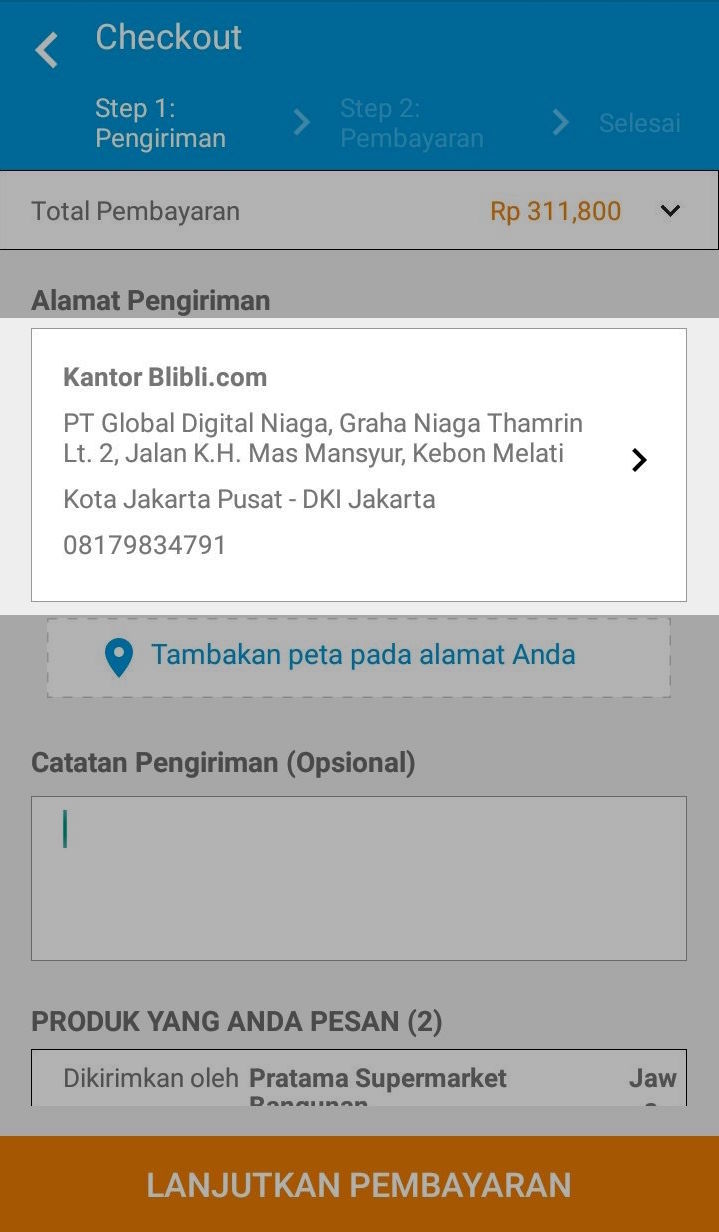
Task: Focus the Catatan Pengiriman notes field
Action: [359, 879]
